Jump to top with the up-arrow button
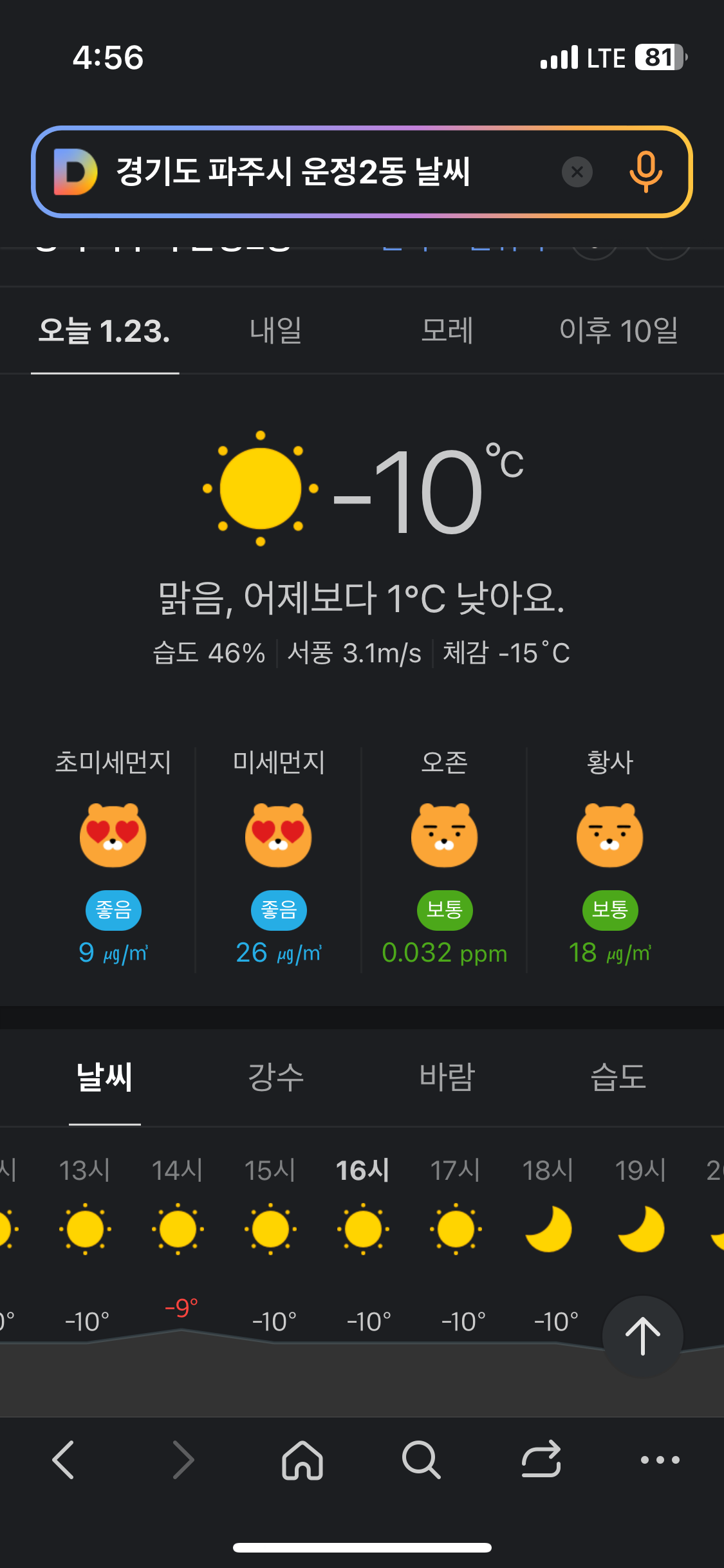This screenshot has height=1568, width=724. (642, 1336)
